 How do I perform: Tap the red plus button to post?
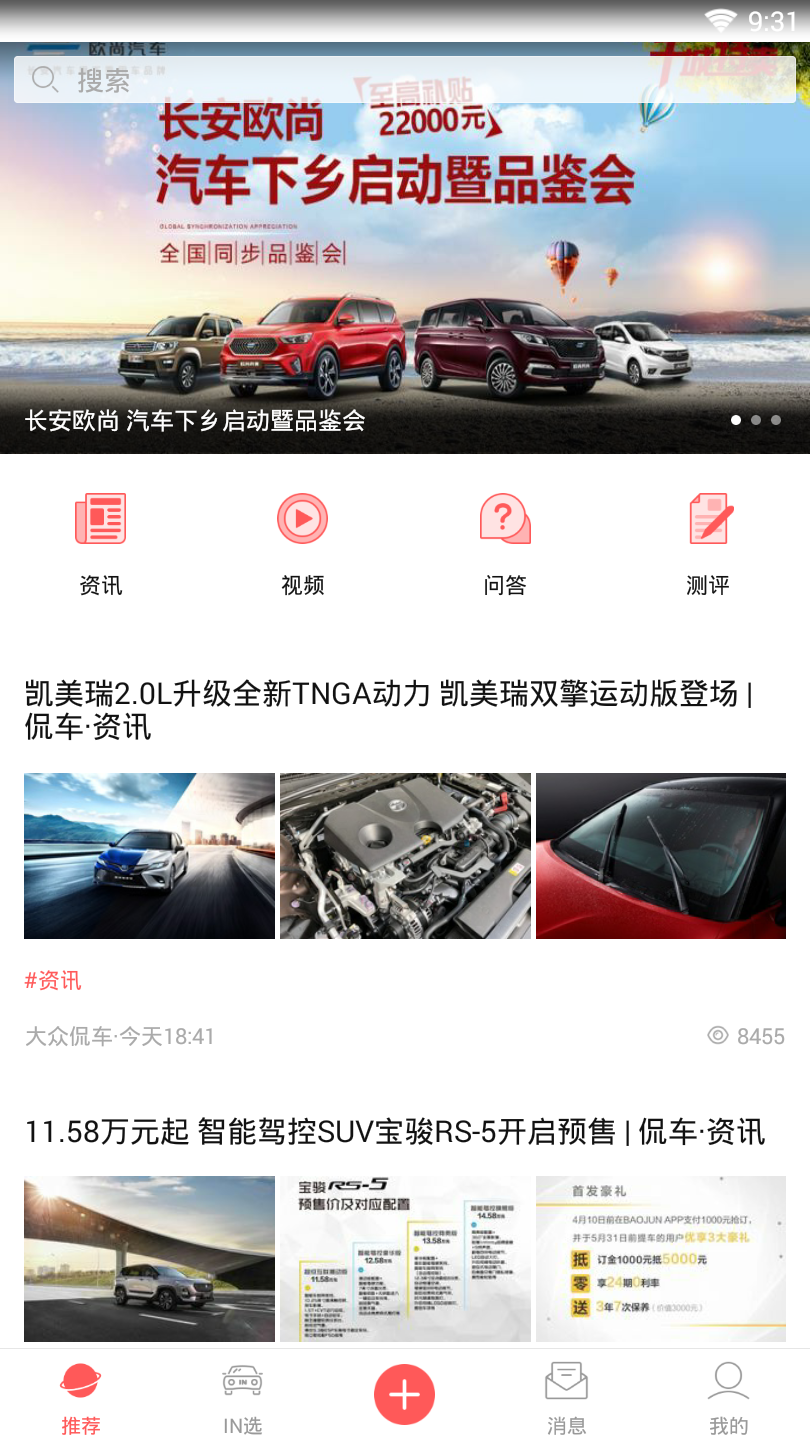[404, 1394]
